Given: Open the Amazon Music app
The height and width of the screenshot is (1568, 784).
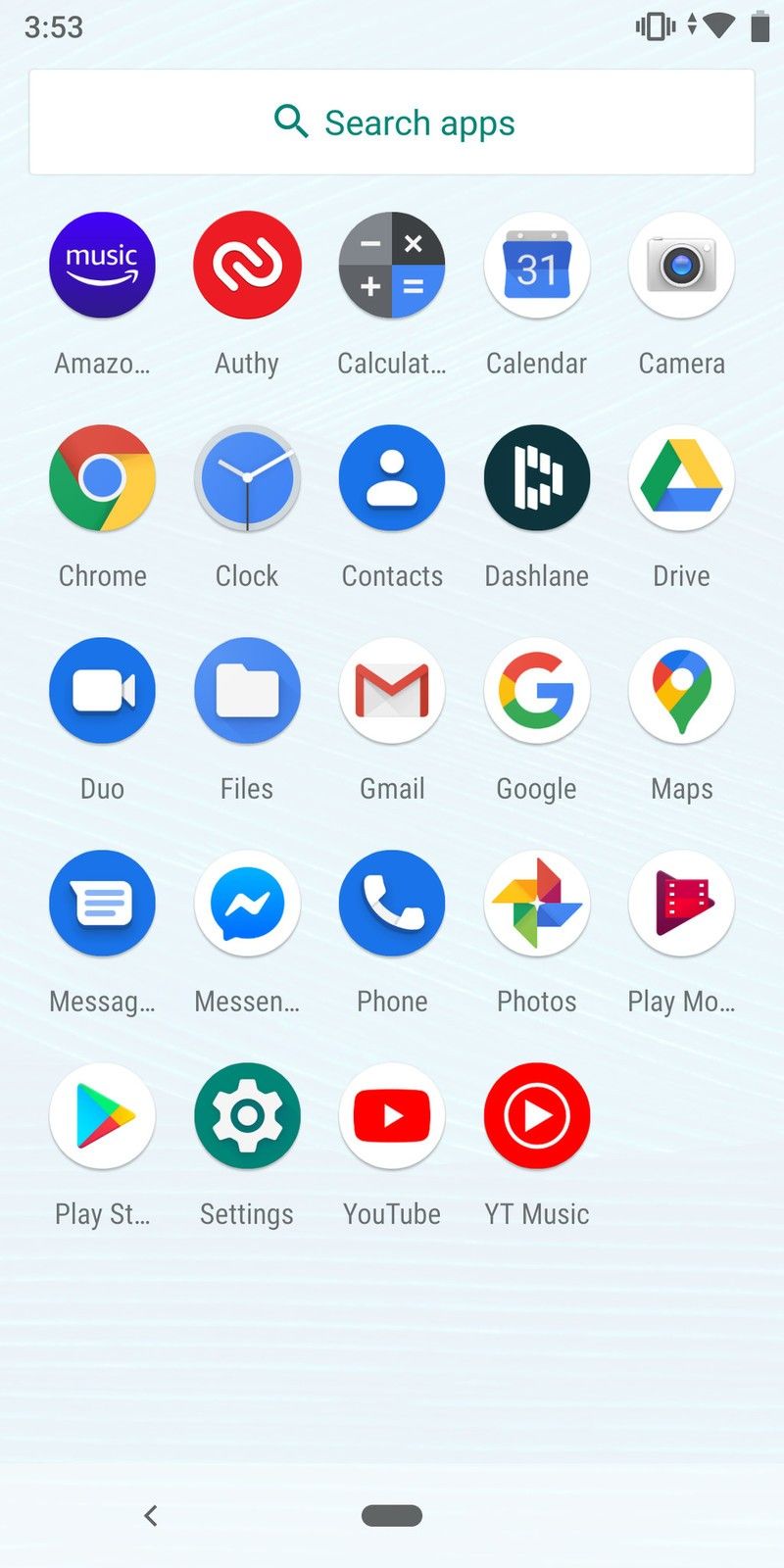Looking at the screenshot, I should coord(102,265).
